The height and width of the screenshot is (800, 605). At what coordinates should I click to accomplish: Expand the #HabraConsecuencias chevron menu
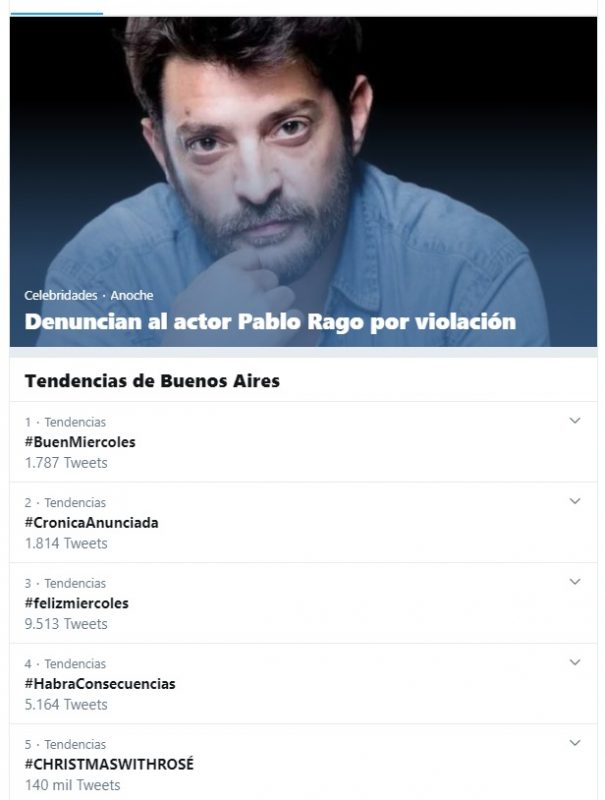point(575,662)
